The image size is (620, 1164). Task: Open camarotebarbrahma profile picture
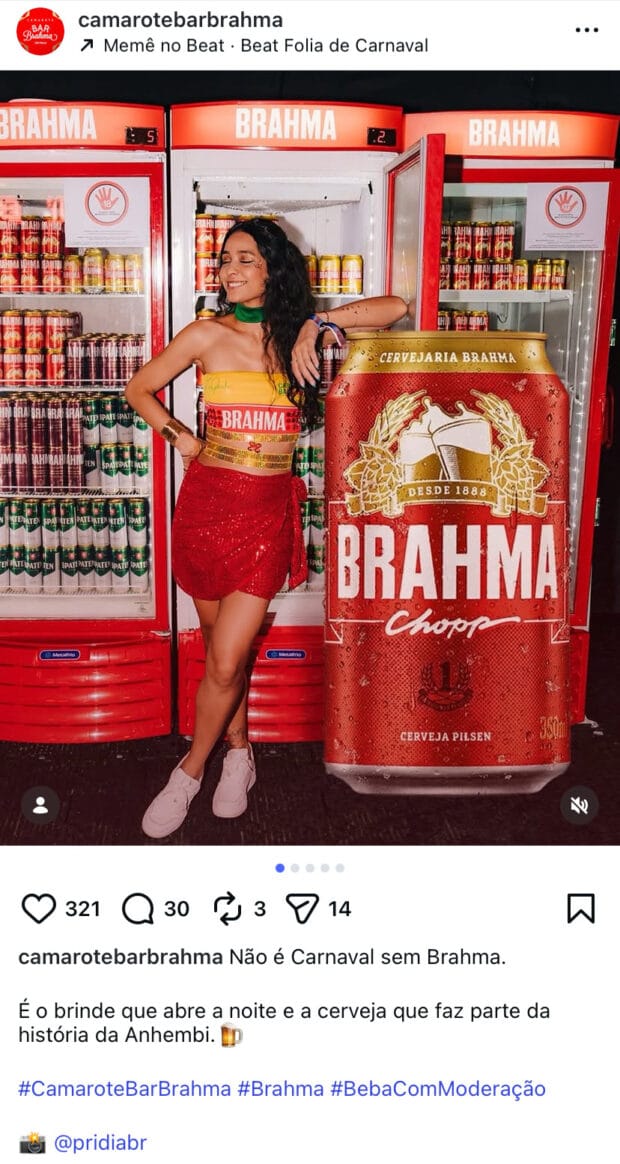coord(40,31)
